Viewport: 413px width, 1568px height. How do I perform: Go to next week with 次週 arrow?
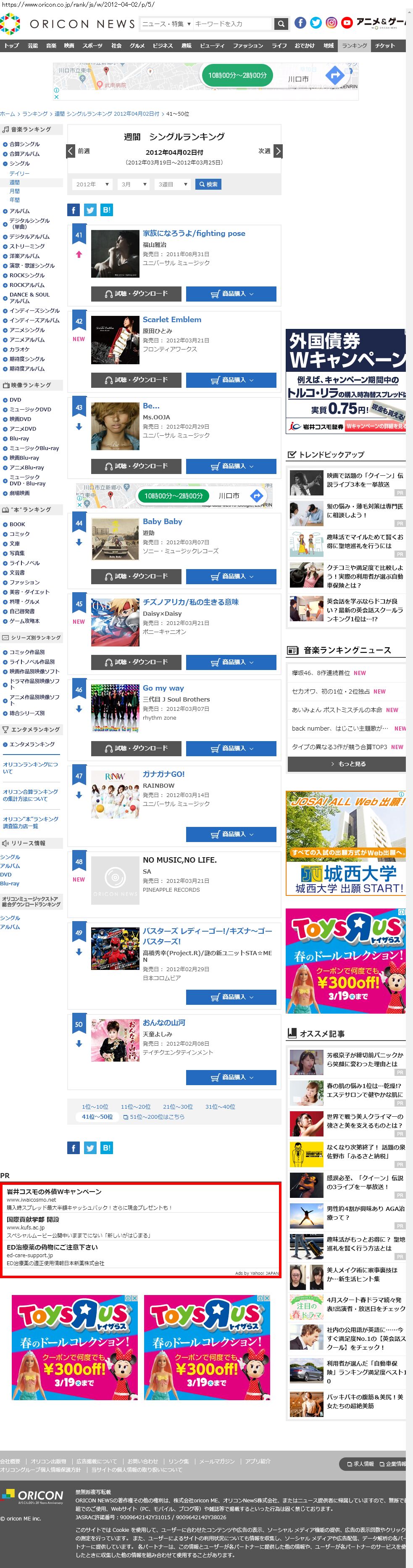277,151
